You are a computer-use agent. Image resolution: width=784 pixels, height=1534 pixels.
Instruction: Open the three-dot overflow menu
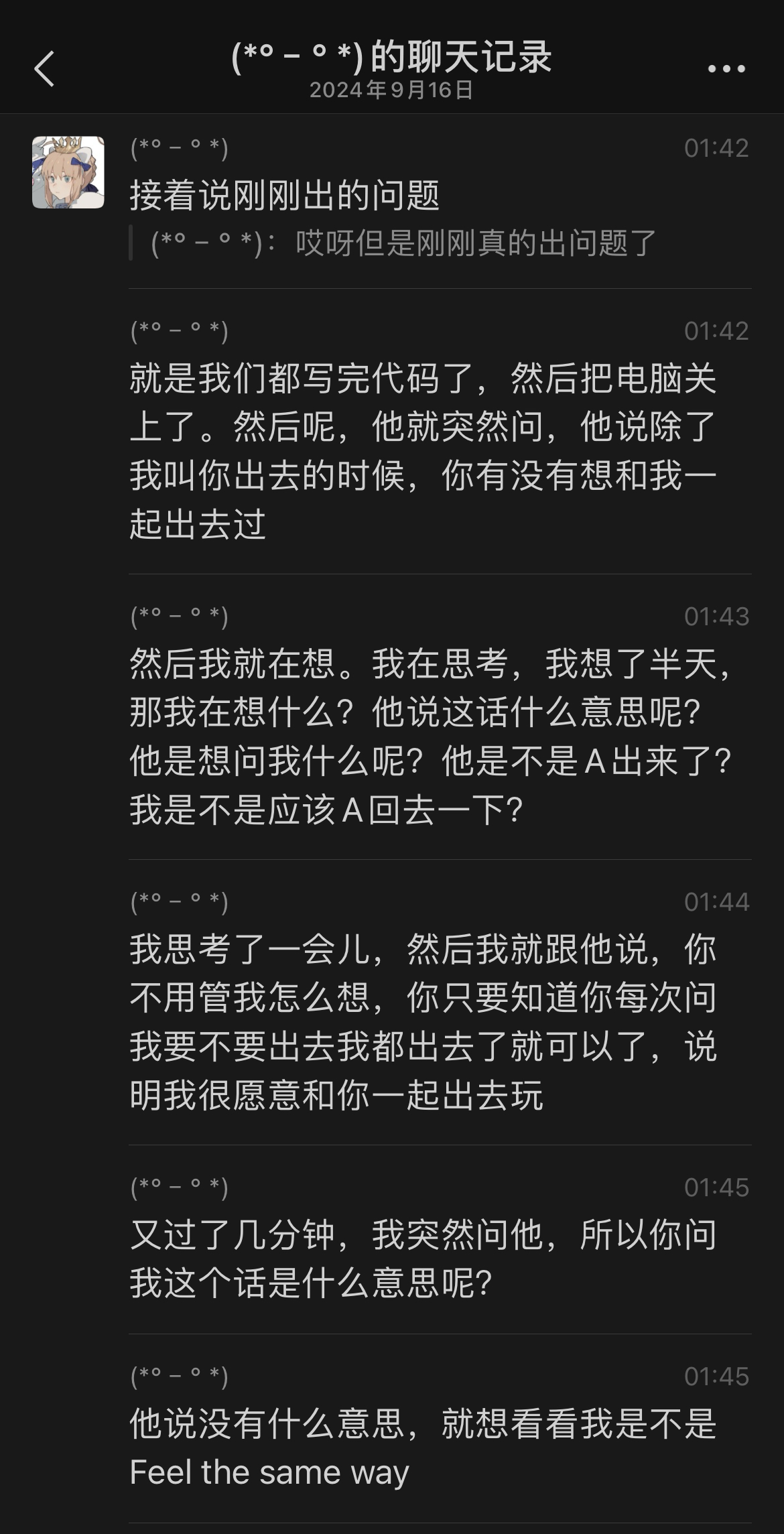(x=726, y=68)
